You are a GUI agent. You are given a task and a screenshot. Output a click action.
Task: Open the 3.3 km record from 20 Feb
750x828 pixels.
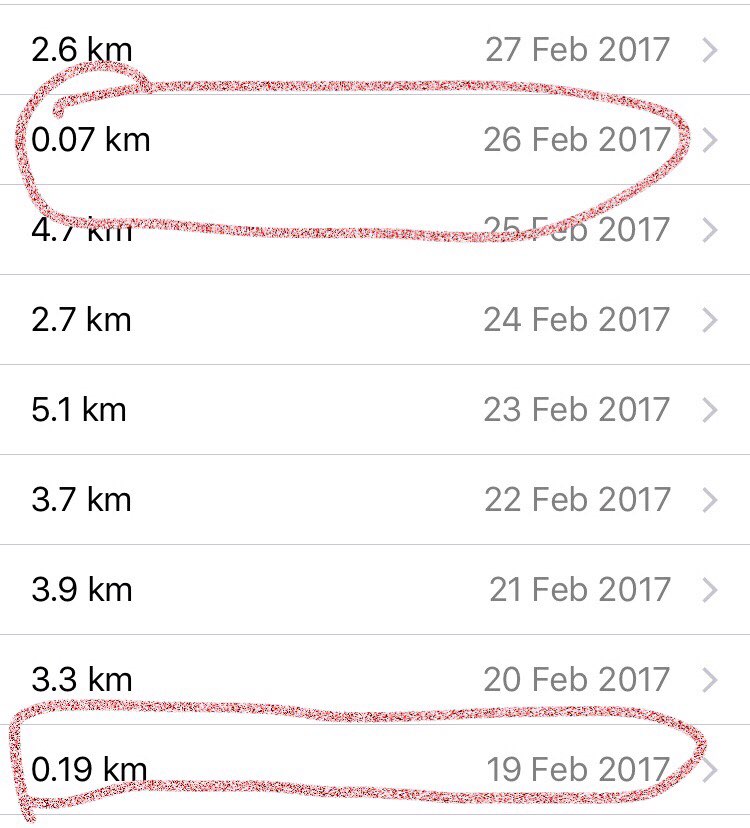(375, 679)
